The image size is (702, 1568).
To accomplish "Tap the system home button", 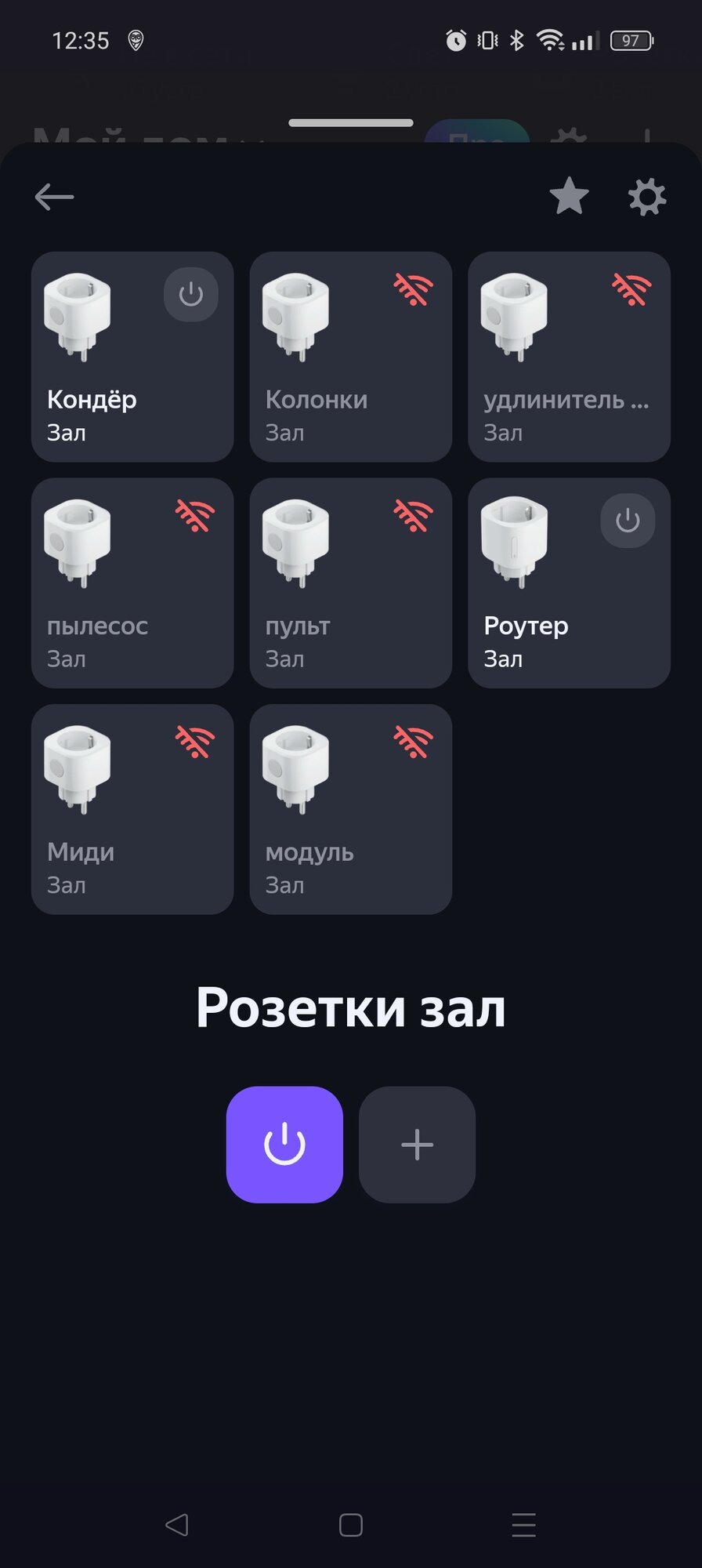I will coord(350,1525).
